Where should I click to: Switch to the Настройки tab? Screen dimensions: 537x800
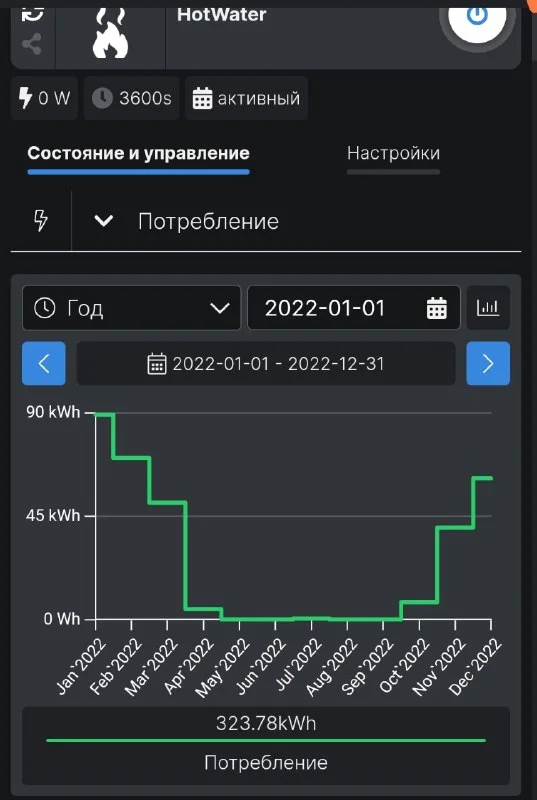393,153
